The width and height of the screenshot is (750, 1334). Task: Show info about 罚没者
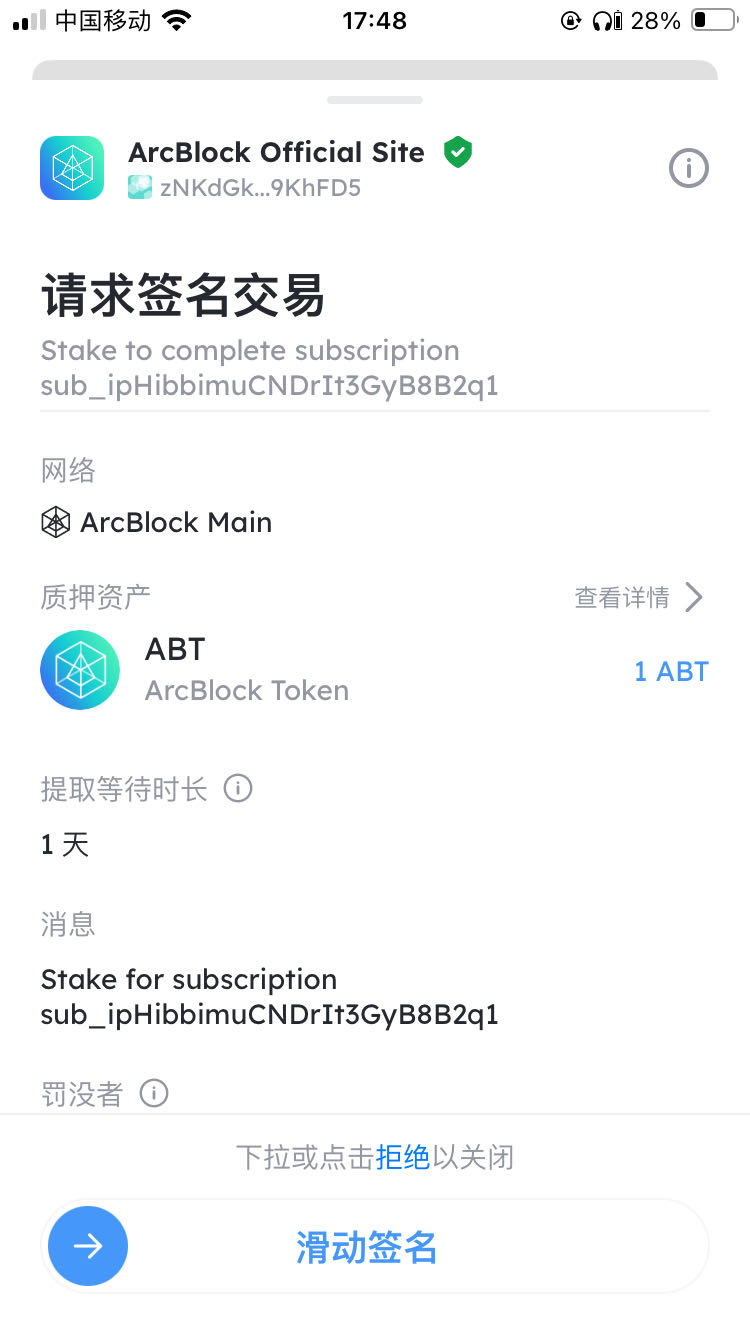tap(154, 1093)
